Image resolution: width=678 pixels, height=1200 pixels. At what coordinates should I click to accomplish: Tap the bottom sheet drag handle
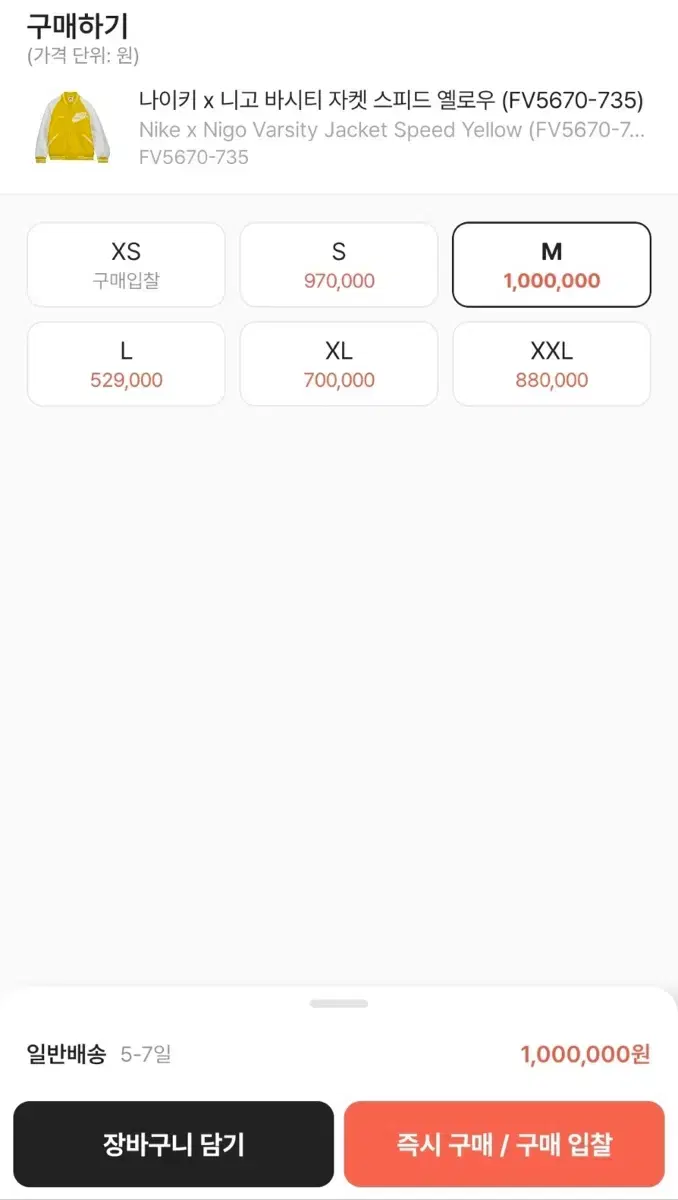(x=339, y=1003)
